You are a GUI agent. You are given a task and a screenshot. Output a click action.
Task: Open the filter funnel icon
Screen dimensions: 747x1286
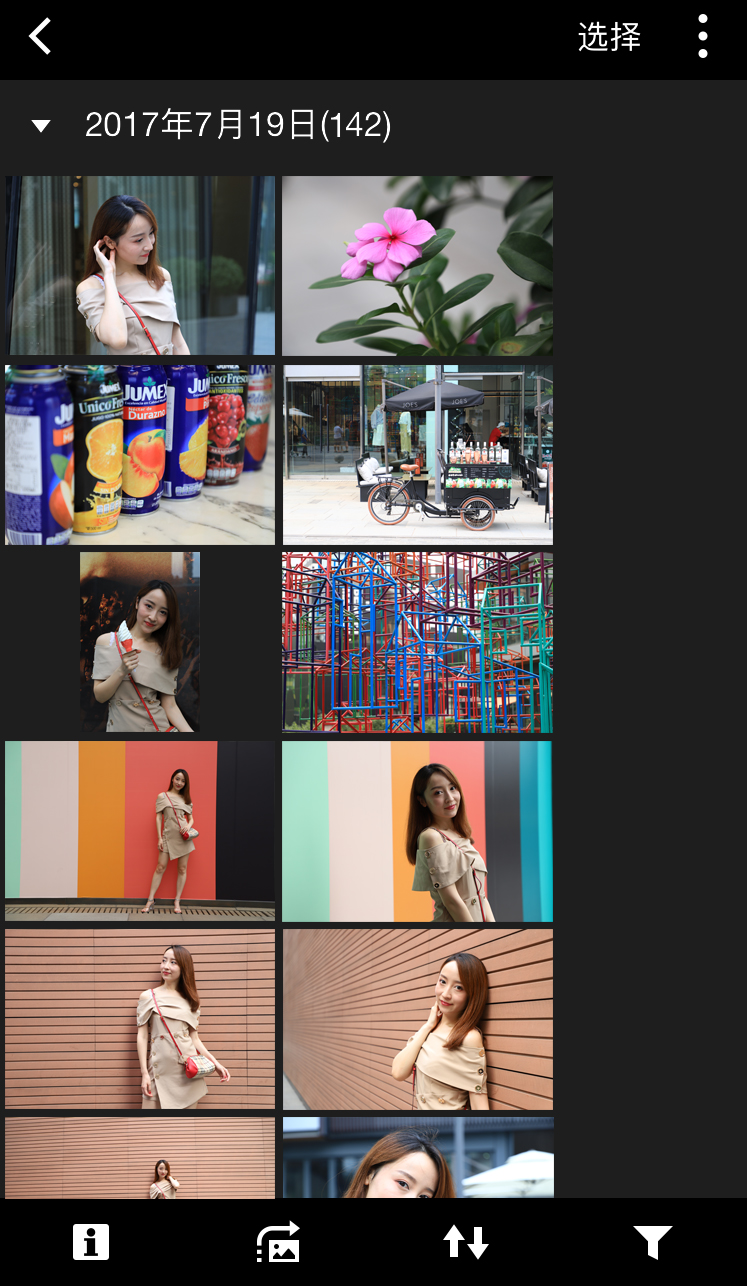click(x=653, y=1242)
